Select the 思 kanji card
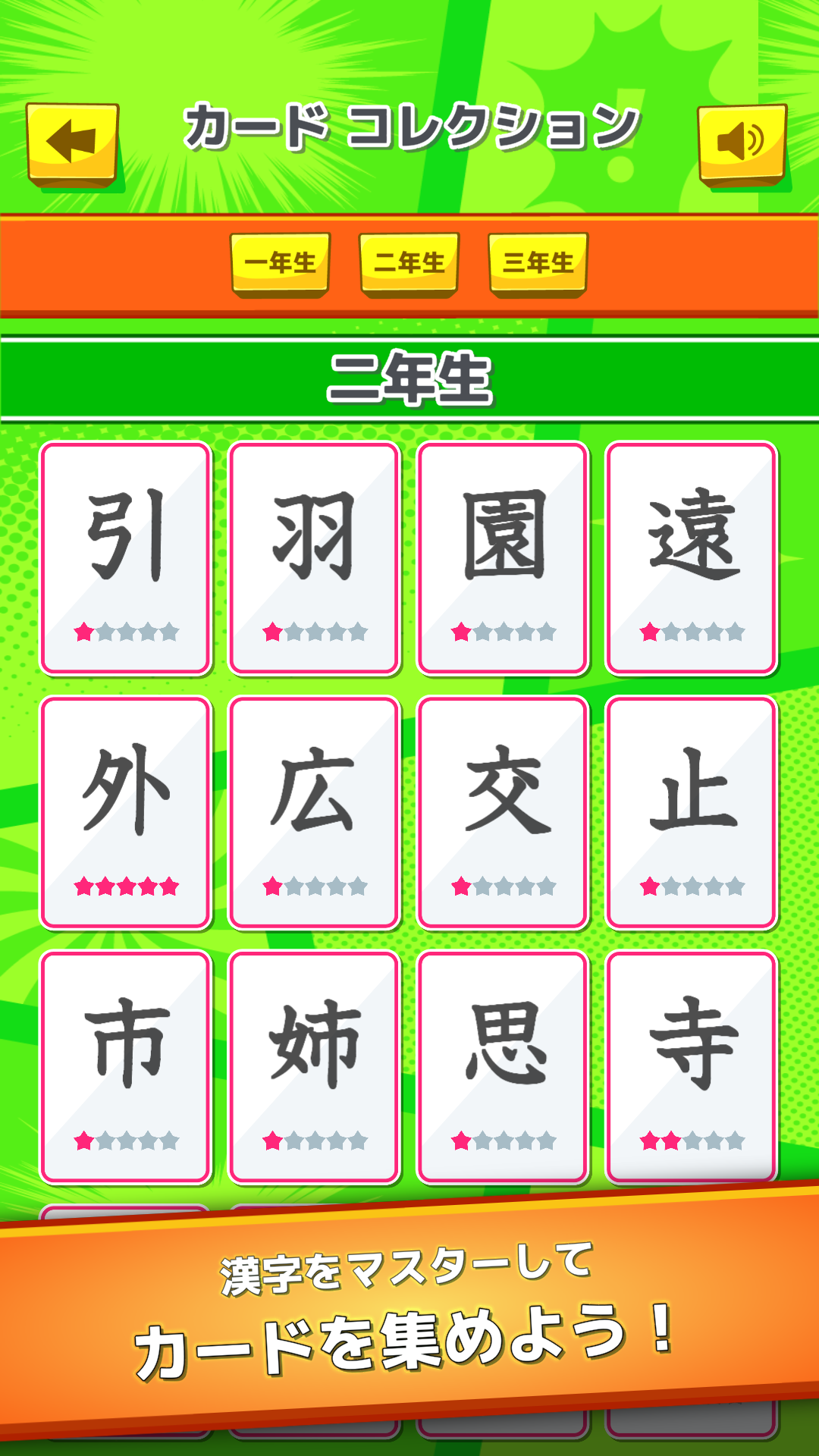Image resolution: width=819 pixels, height=1456 pixels. point(502,1062)
